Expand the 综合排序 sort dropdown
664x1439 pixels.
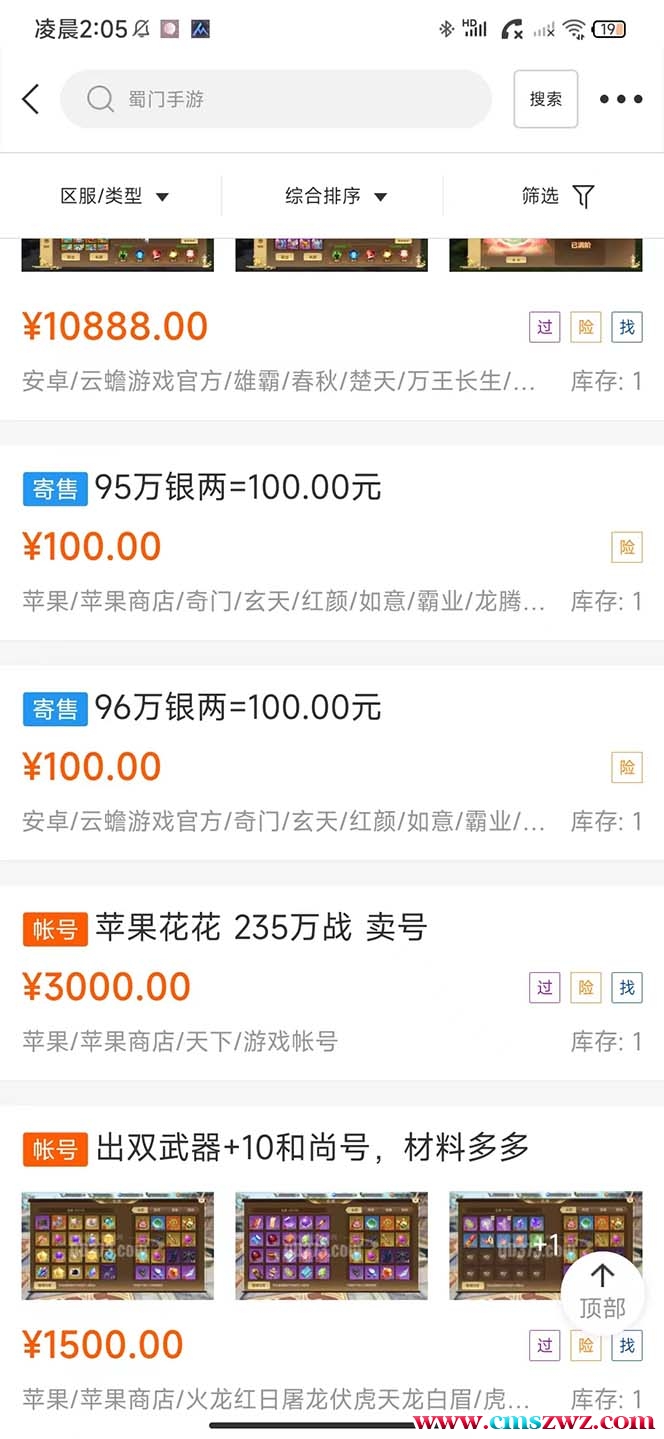coord(336,196)
